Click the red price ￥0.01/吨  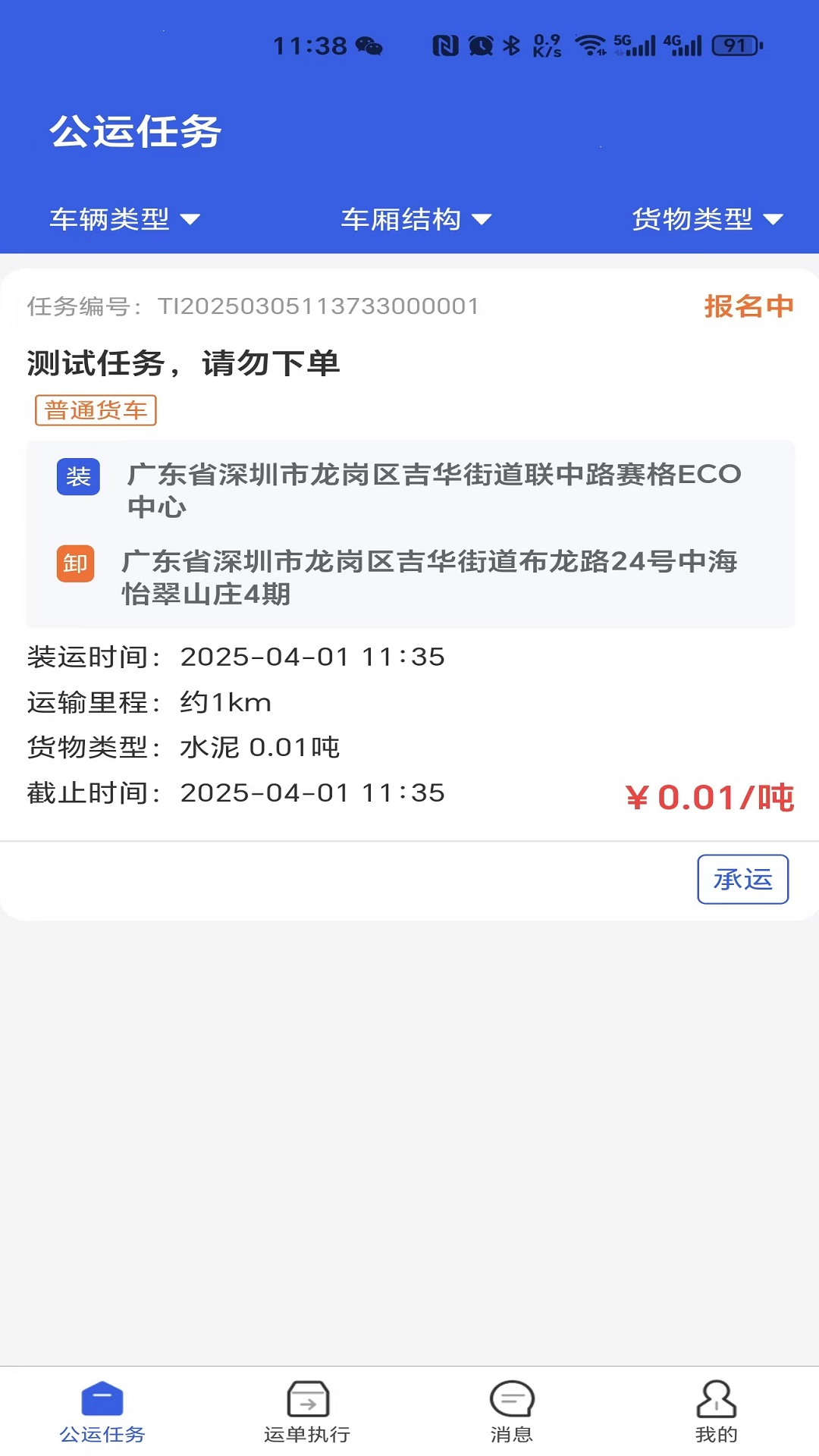(x=711, y=798)
